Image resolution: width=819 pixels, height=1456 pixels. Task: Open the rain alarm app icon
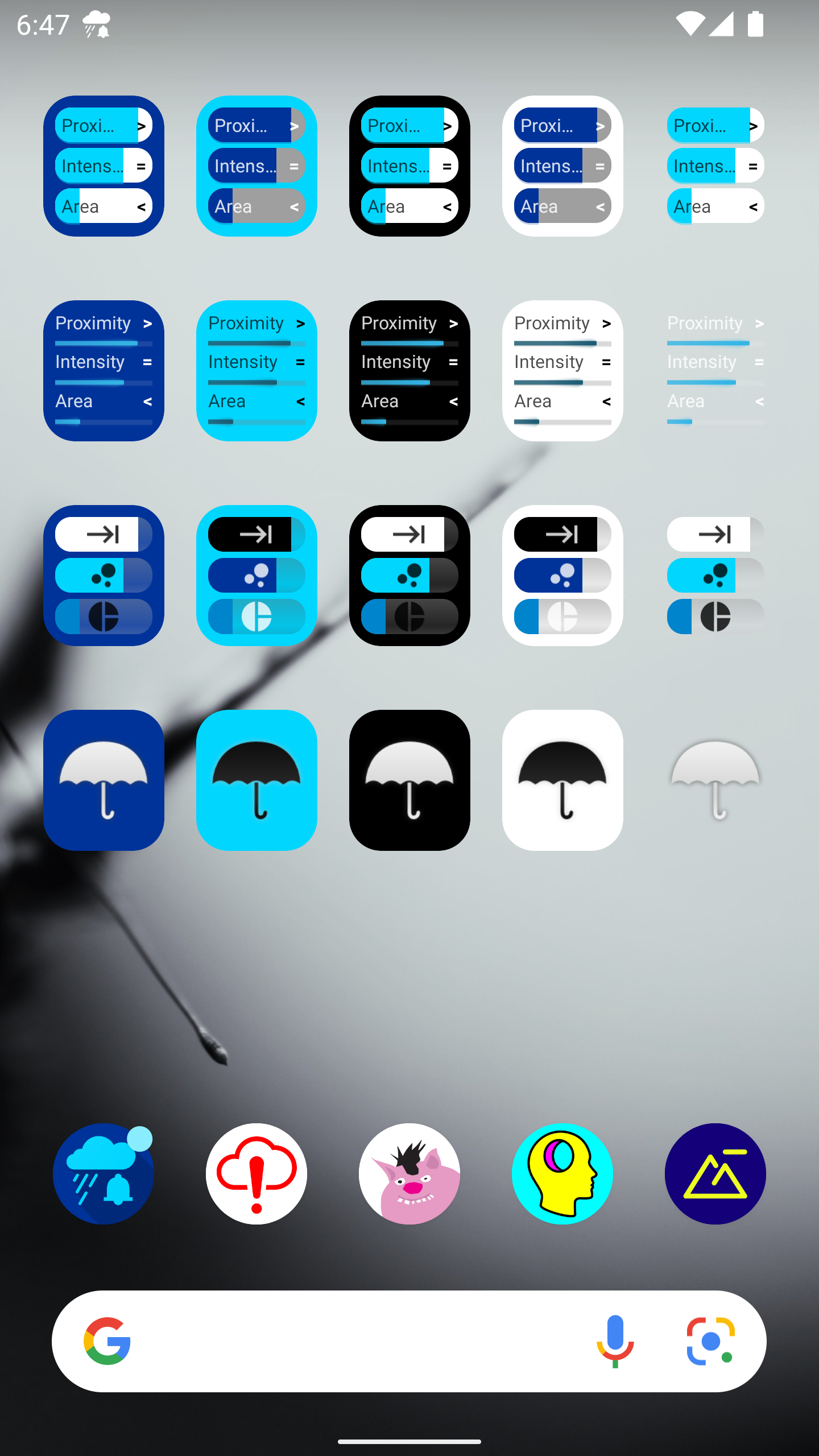pyautogui.click(x=104, y=1173)
